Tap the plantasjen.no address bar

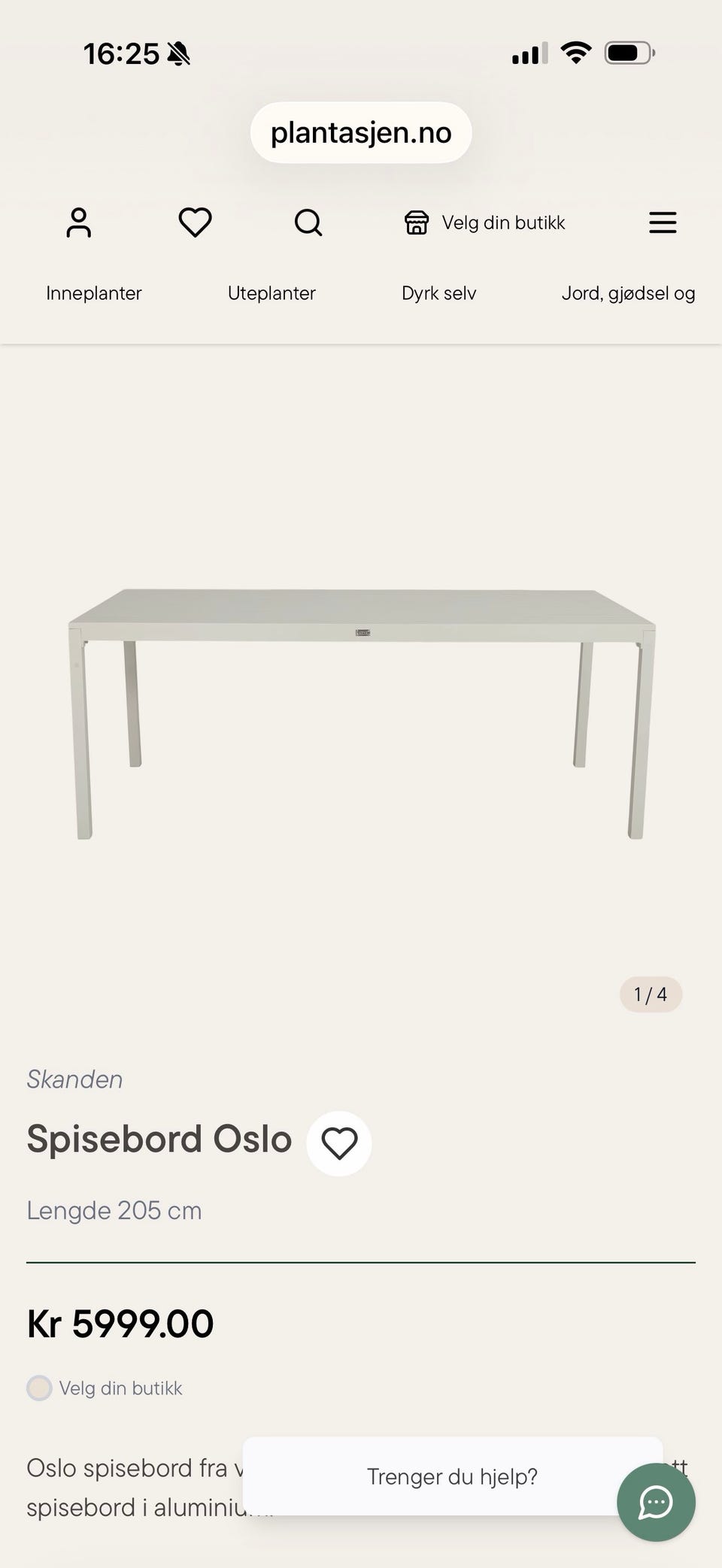pos(361,133)
